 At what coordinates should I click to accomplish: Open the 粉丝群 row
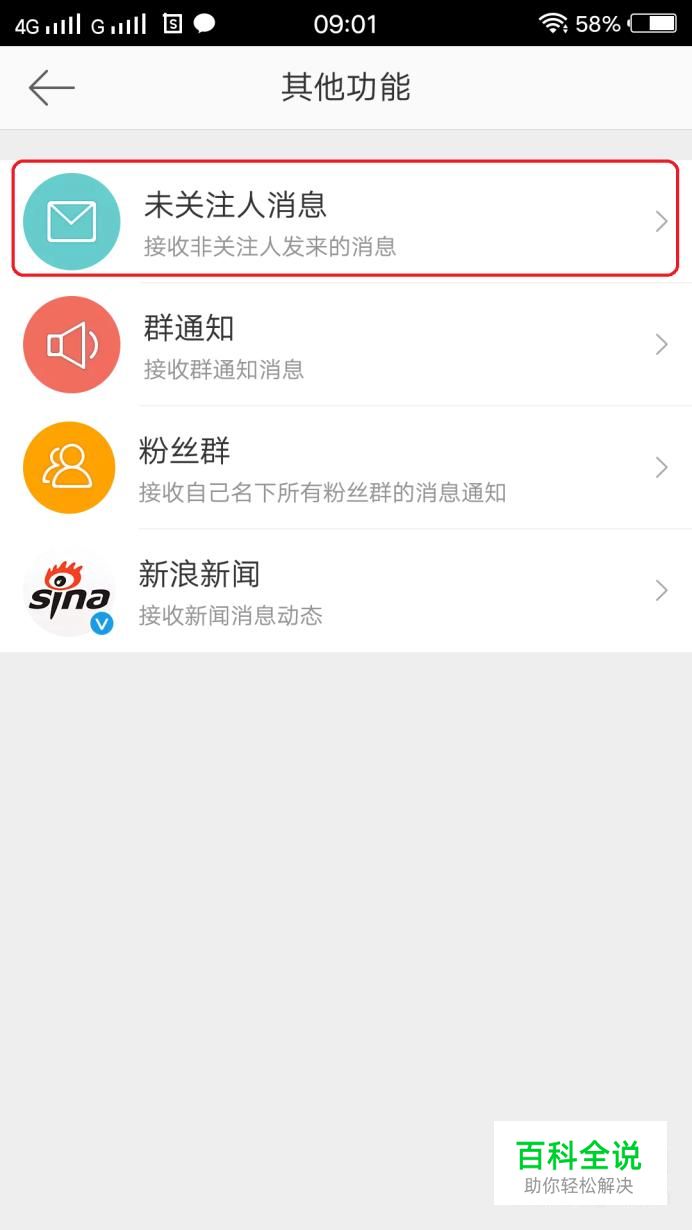pos(346,468)
